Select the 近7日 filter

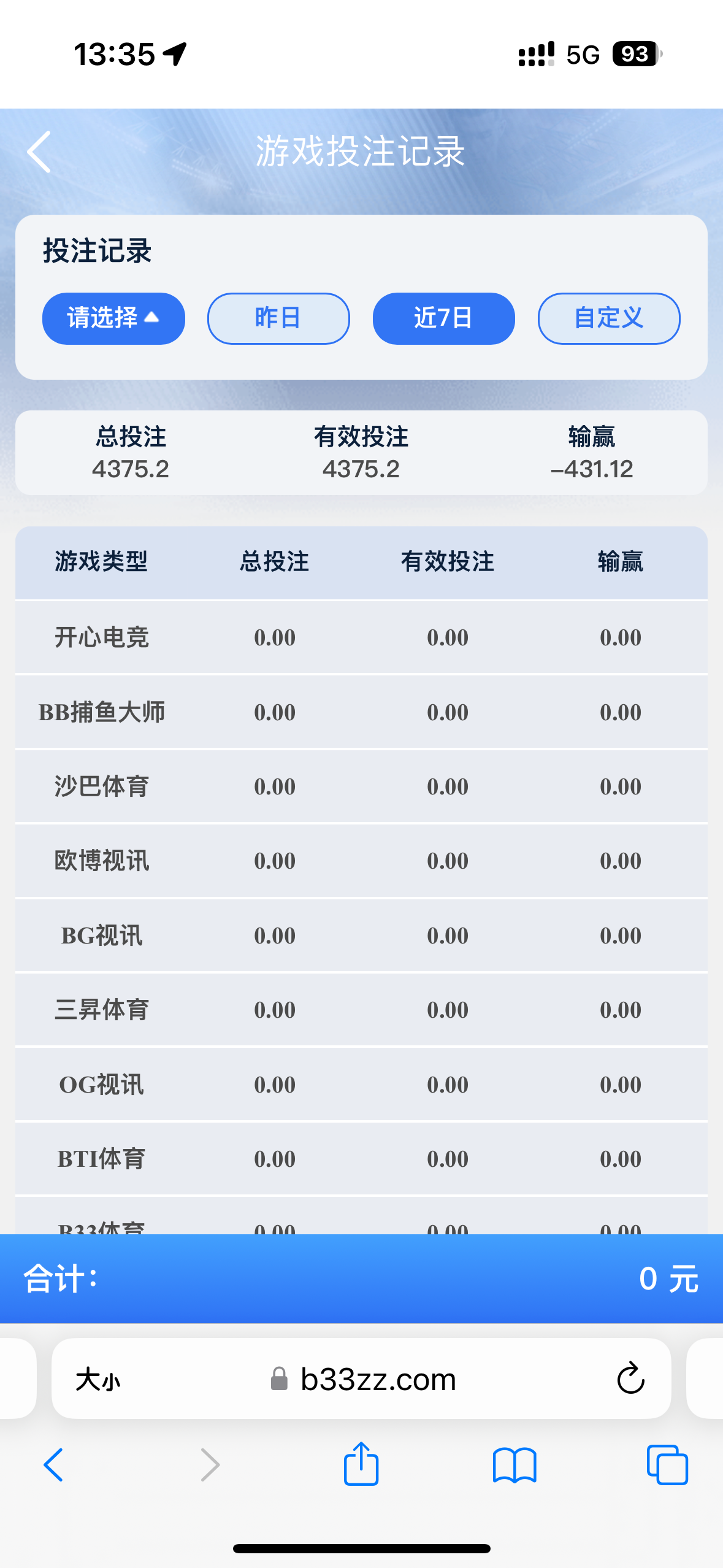pos(443,318)
